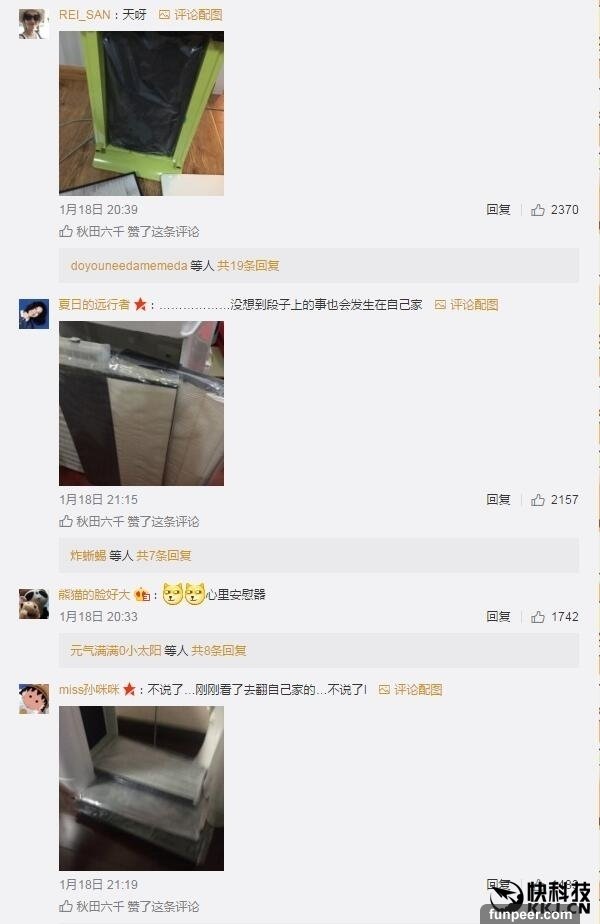
Task: Expand the 共8条回复 replies
Action: click(219, 651)
